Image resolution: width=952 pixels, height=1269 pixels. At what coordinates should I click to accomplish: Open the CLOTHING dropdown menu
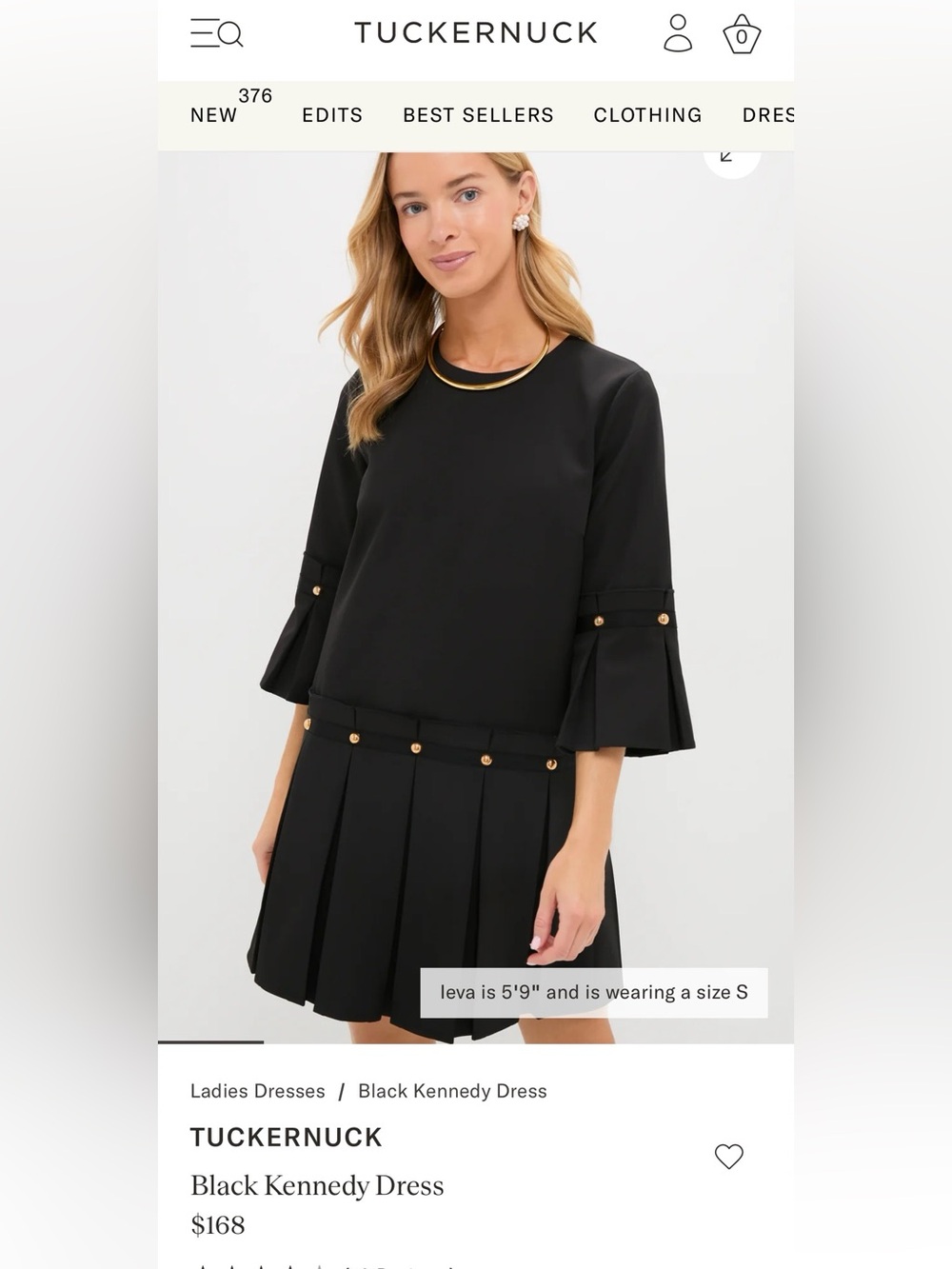(647, 115)
